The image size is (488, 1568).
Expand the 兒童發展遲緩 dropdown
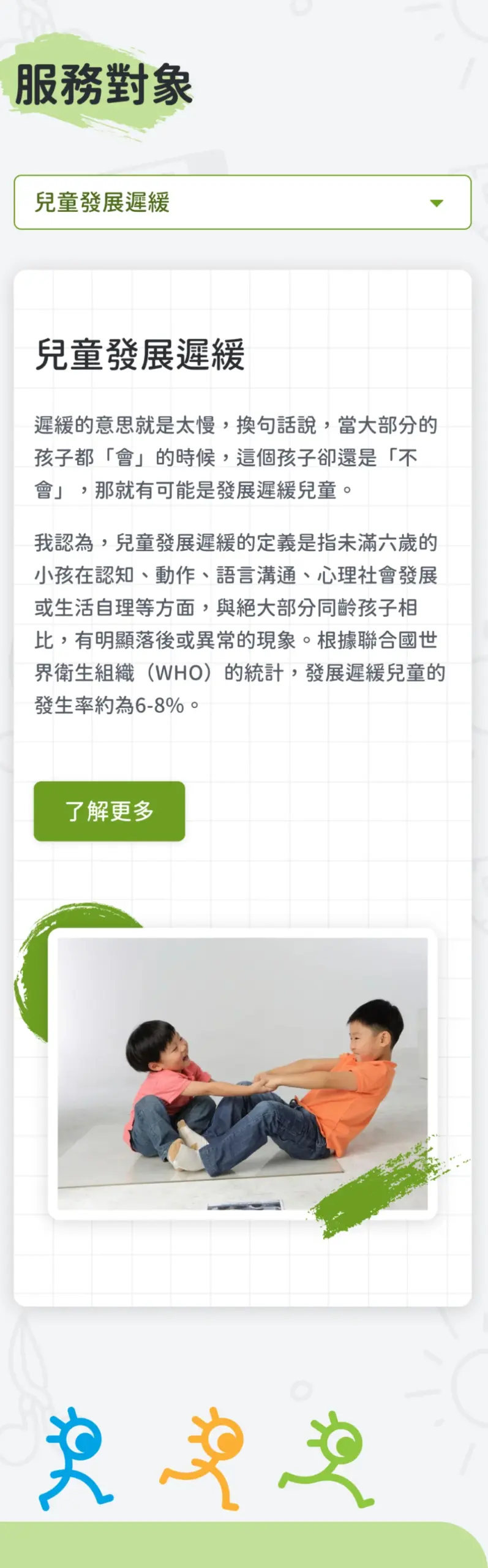click(x=242, y=203)
